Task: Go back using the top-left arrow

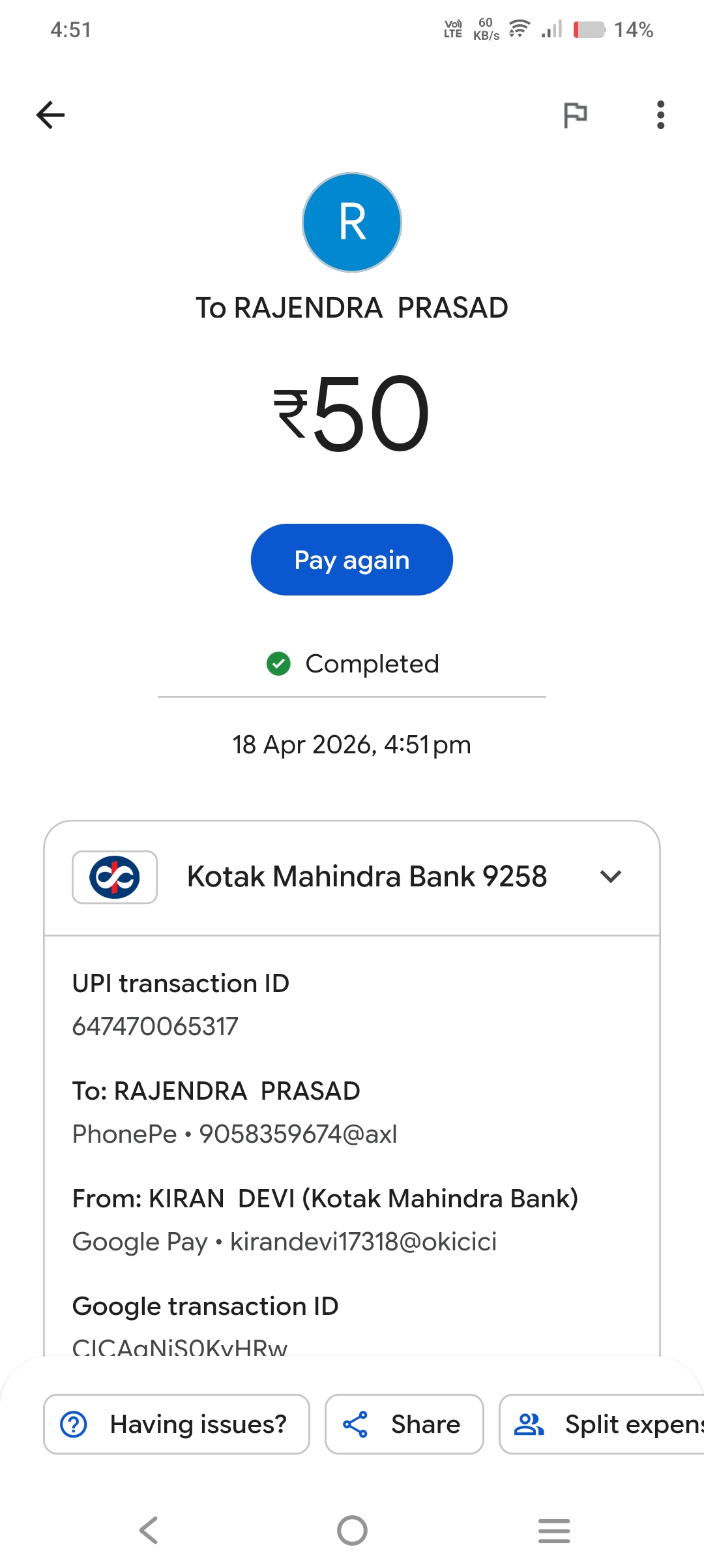Action: pos(51,115)
